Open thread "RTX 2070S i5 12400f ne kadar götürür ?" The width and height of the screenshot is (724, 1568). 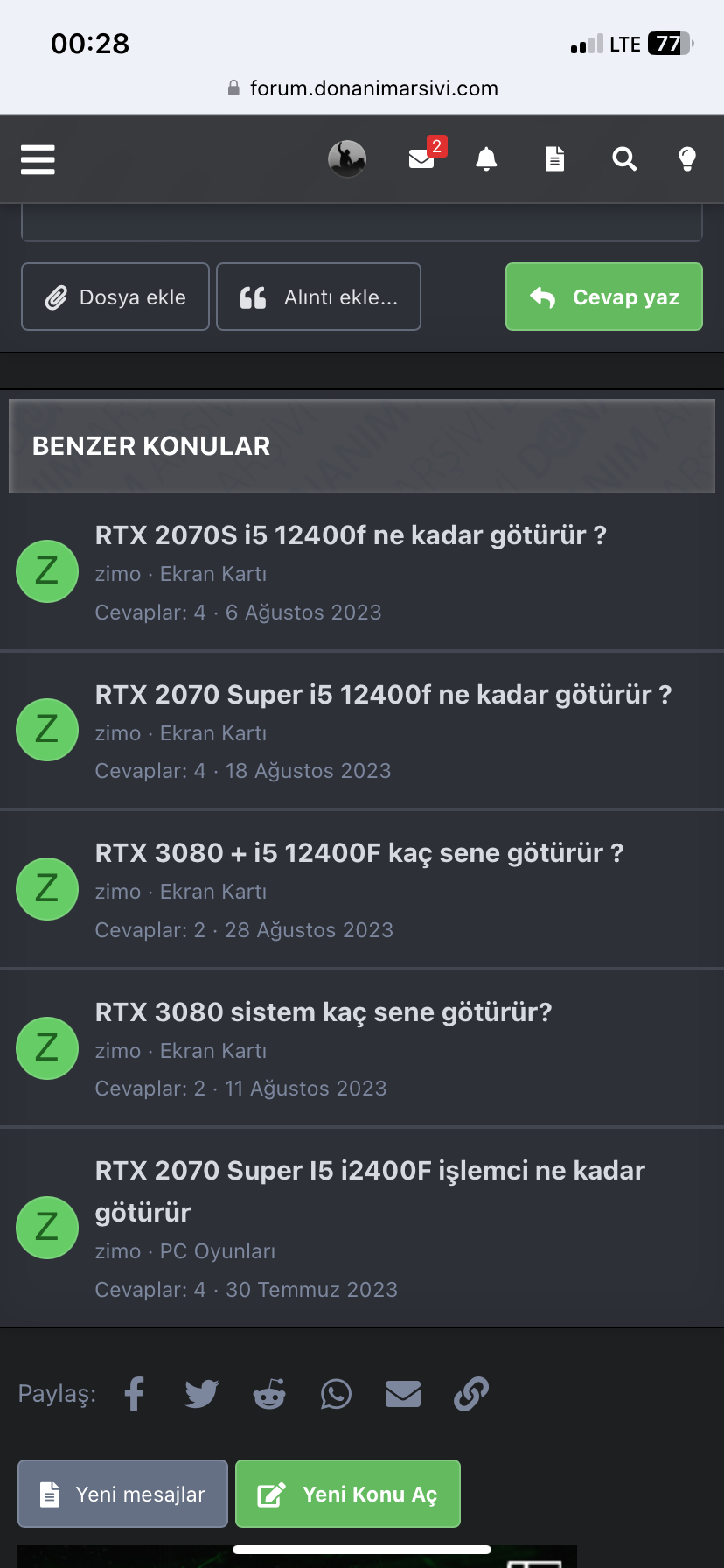(350, 535)
